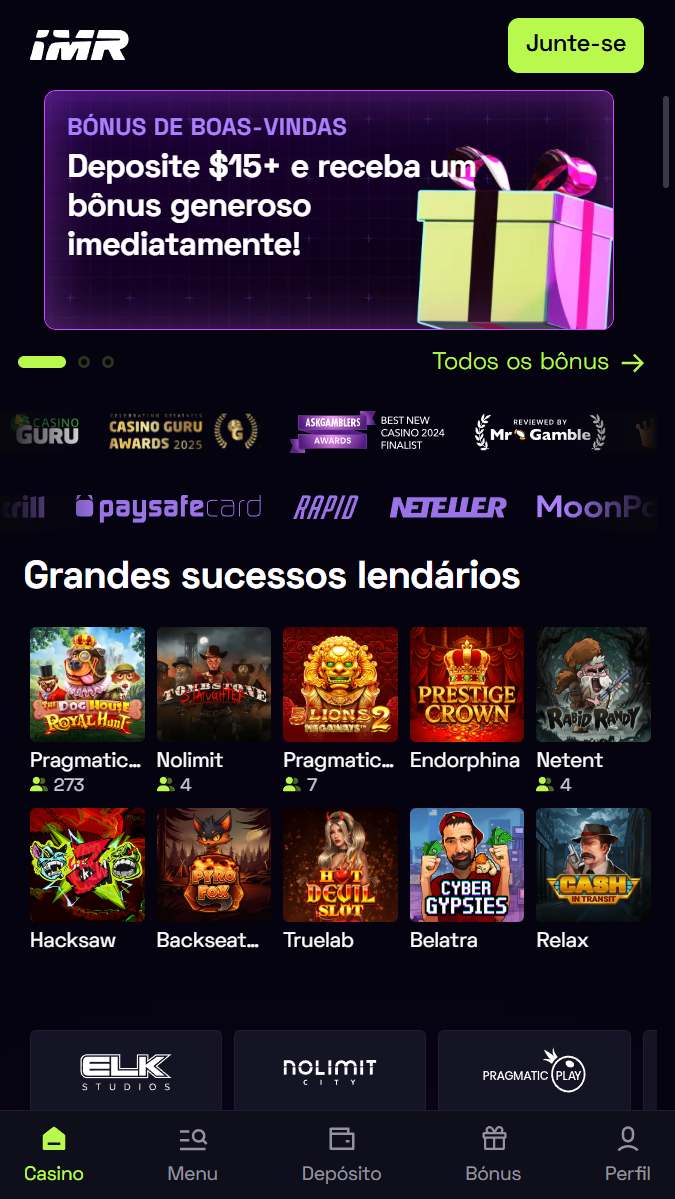
Task: Open the Bónus tab
Action: tap(493, 1154)
